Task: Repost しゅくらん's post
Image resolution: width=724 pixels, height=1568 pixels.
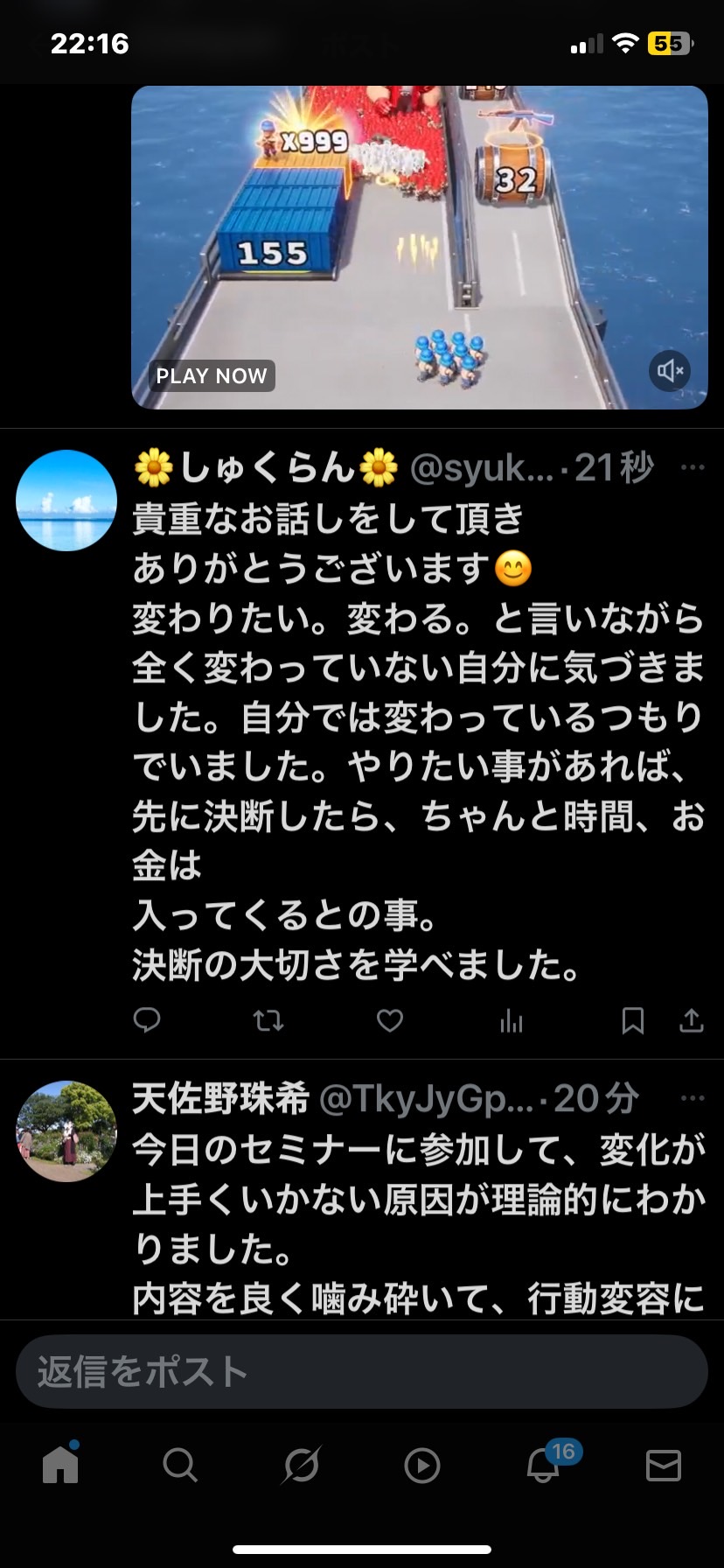Action: pyautogui.click(x=268, y=1020)
